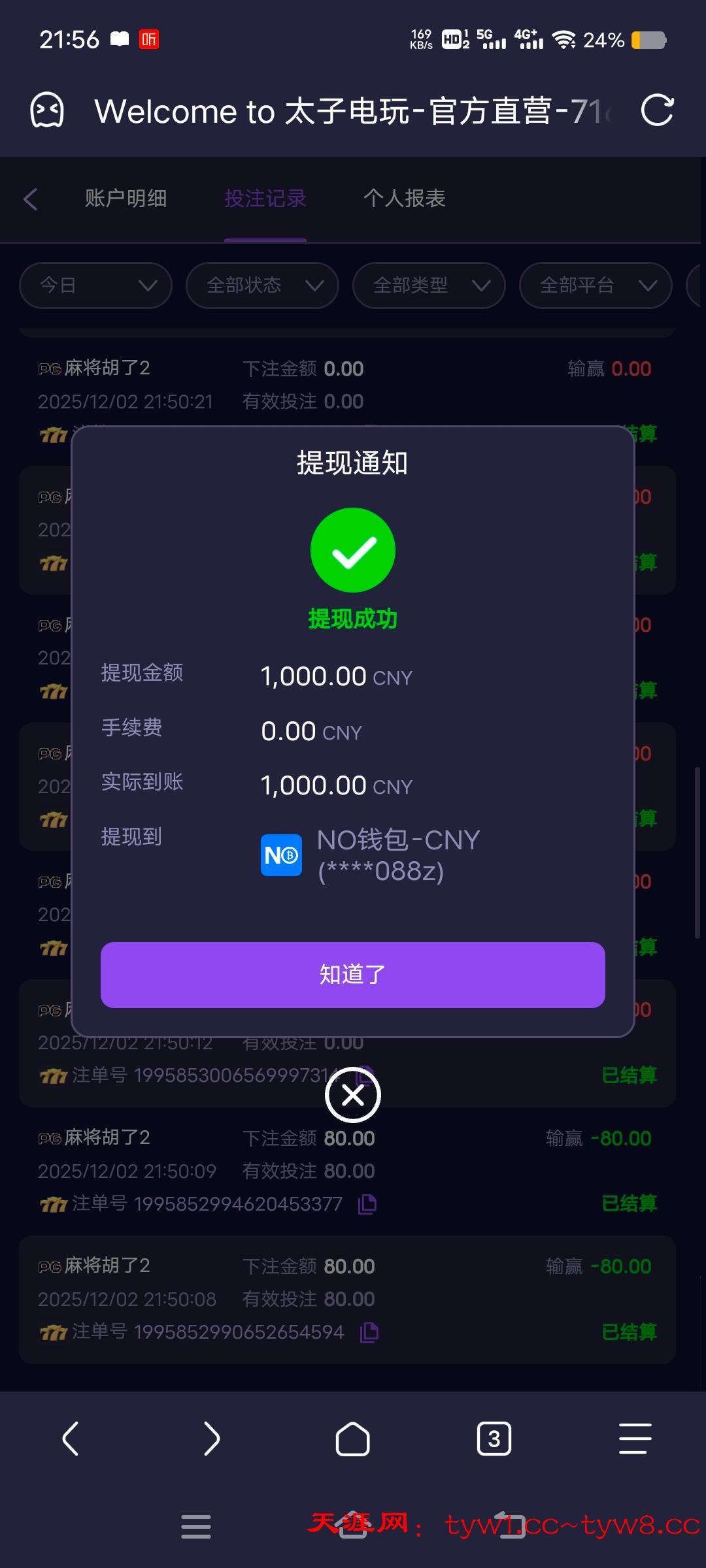This screenshot has width=706, height=1568.
Task: Copy bet number 1995852990652654594
Action: click(369, 1331)
